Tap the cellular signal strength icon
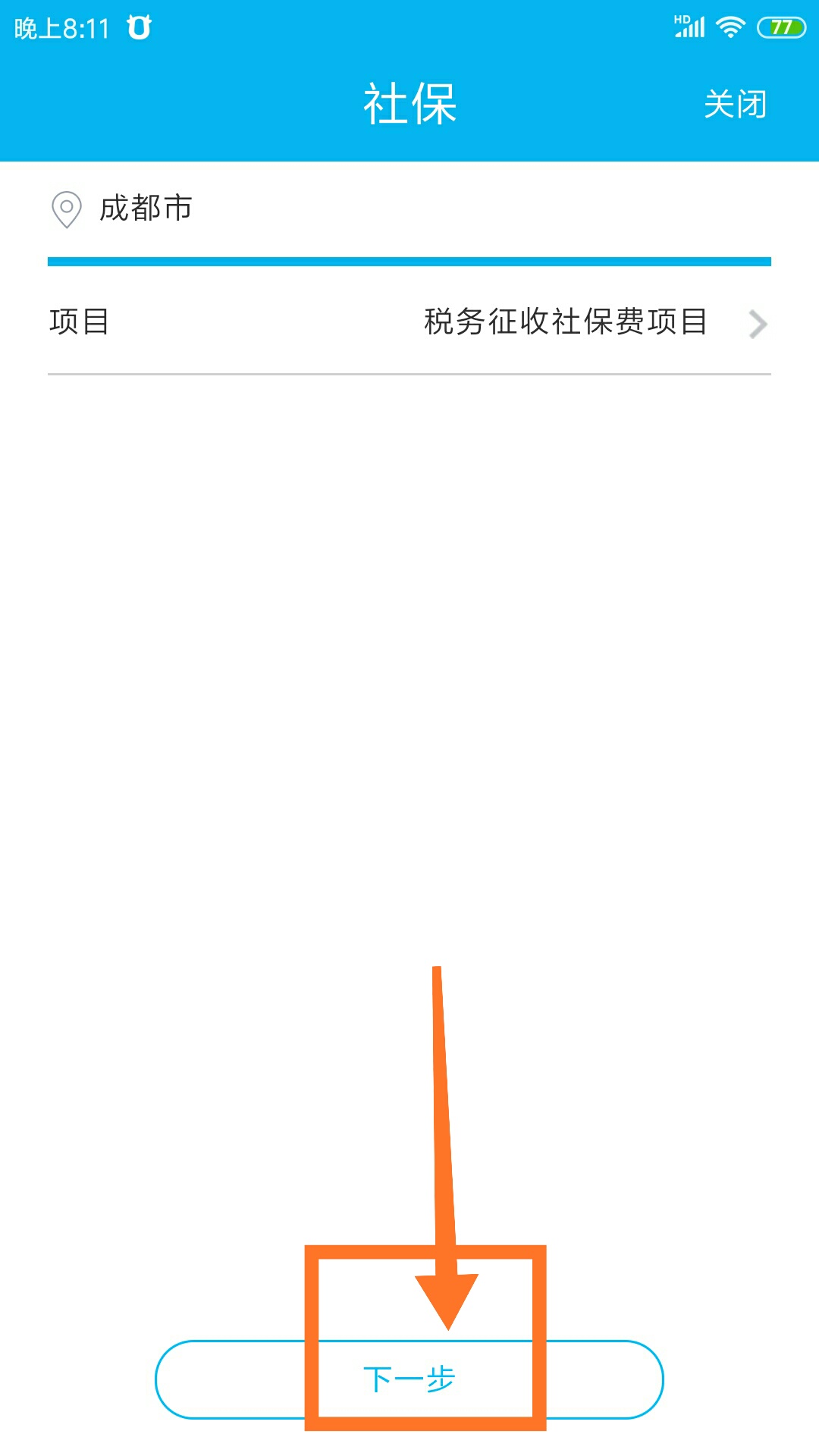819x1456 pixels. [x=691, y=27]
